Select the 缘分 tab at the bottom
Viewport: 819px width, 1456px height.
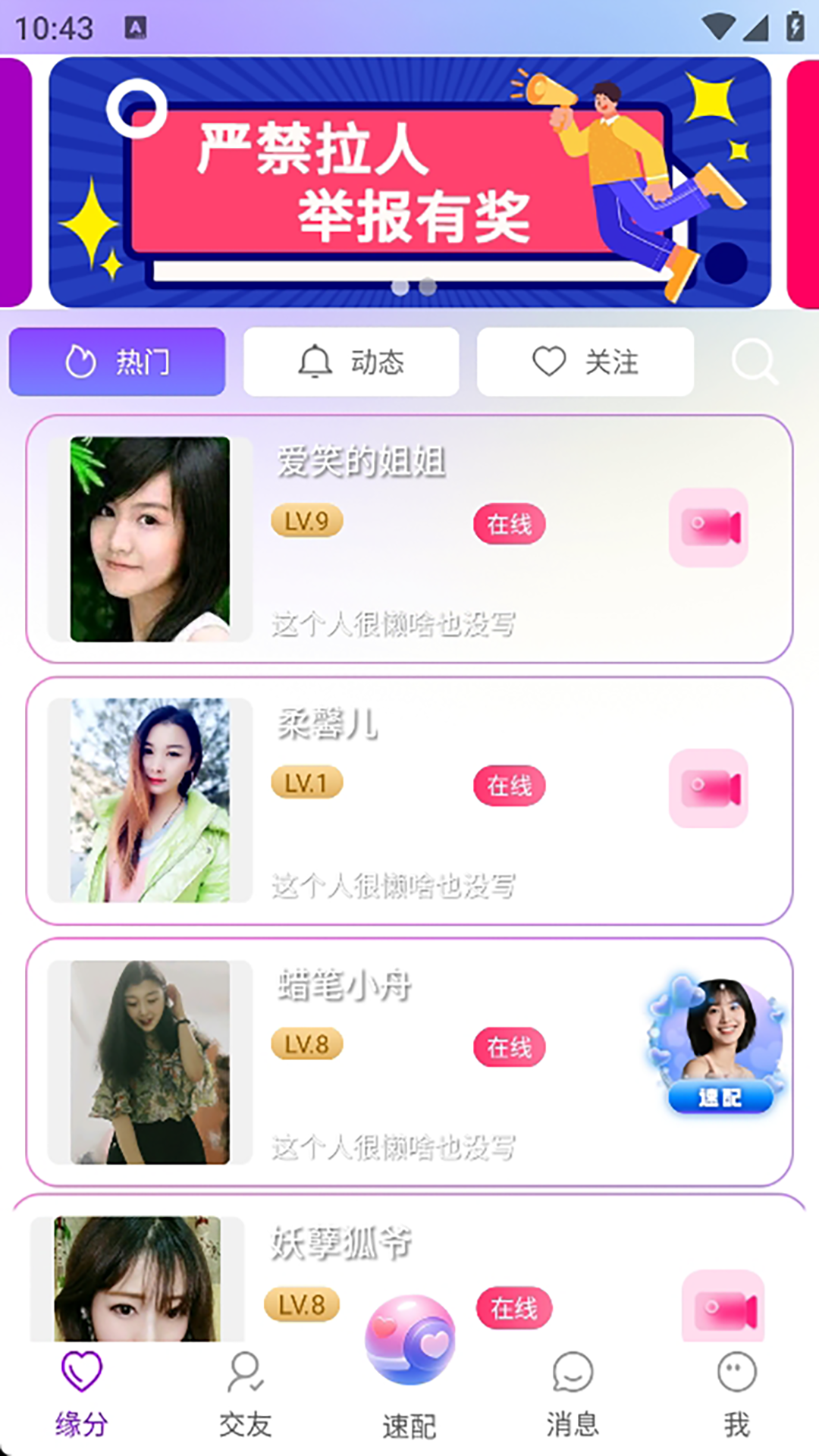point(82,1385)
